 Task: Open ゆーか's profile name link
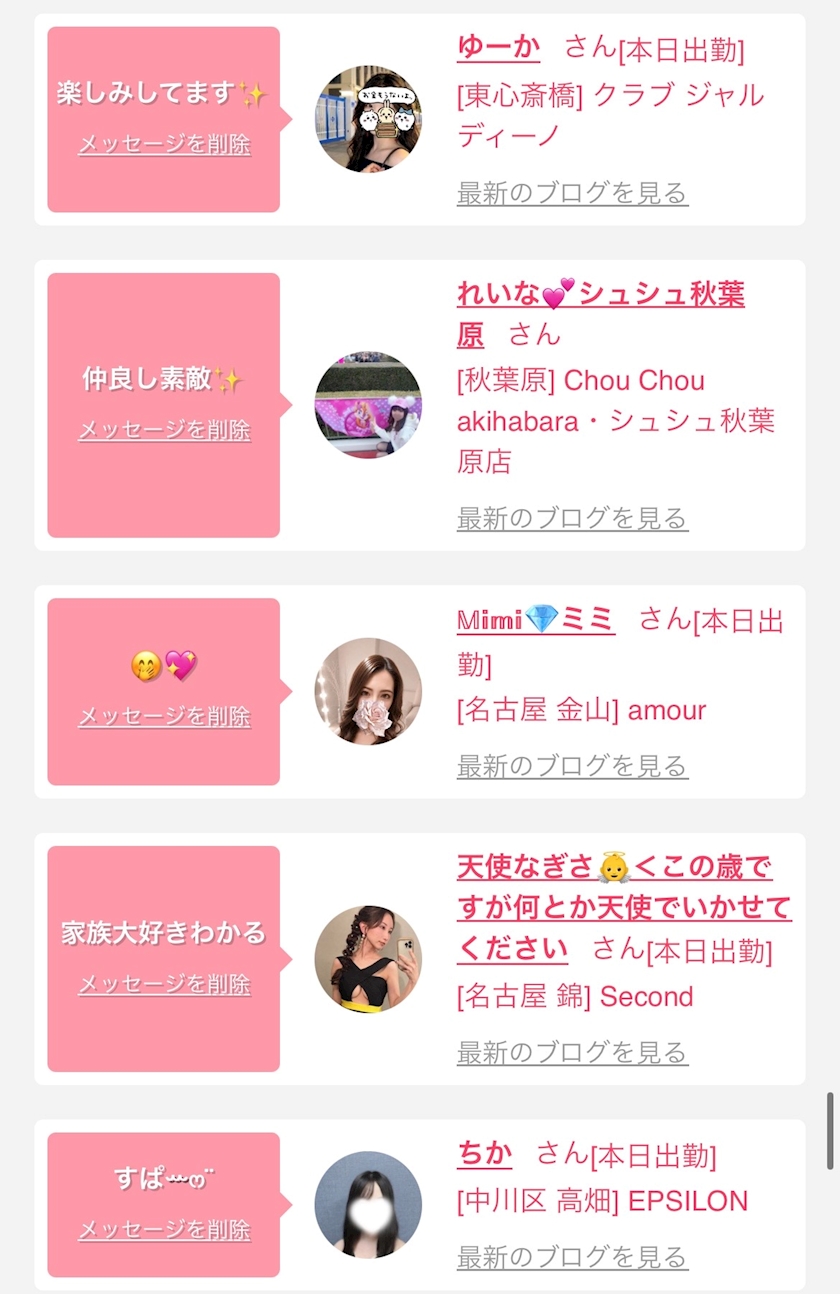coord(498,47)
